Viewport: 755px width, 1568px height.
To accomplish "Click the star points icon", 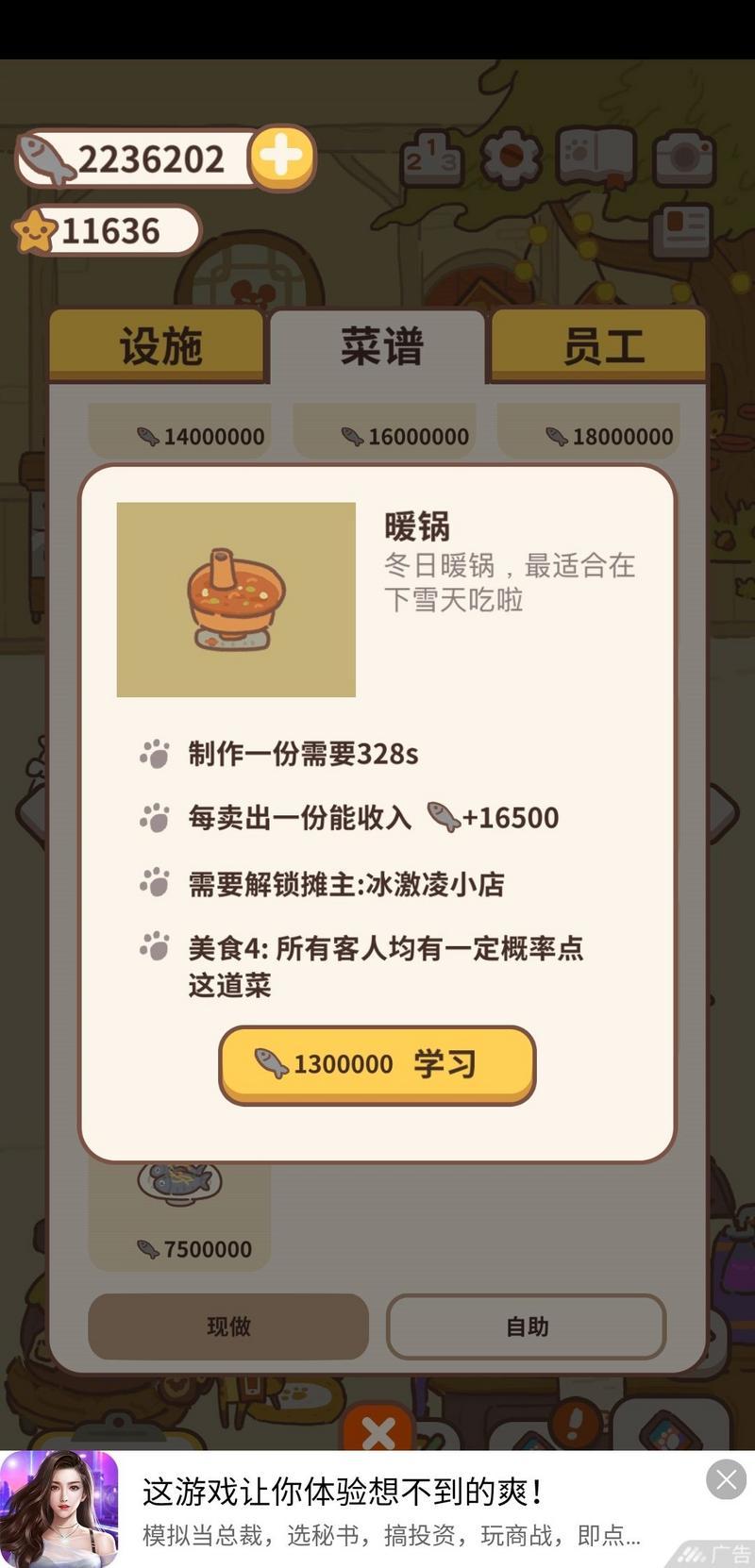I will point(36,229).
